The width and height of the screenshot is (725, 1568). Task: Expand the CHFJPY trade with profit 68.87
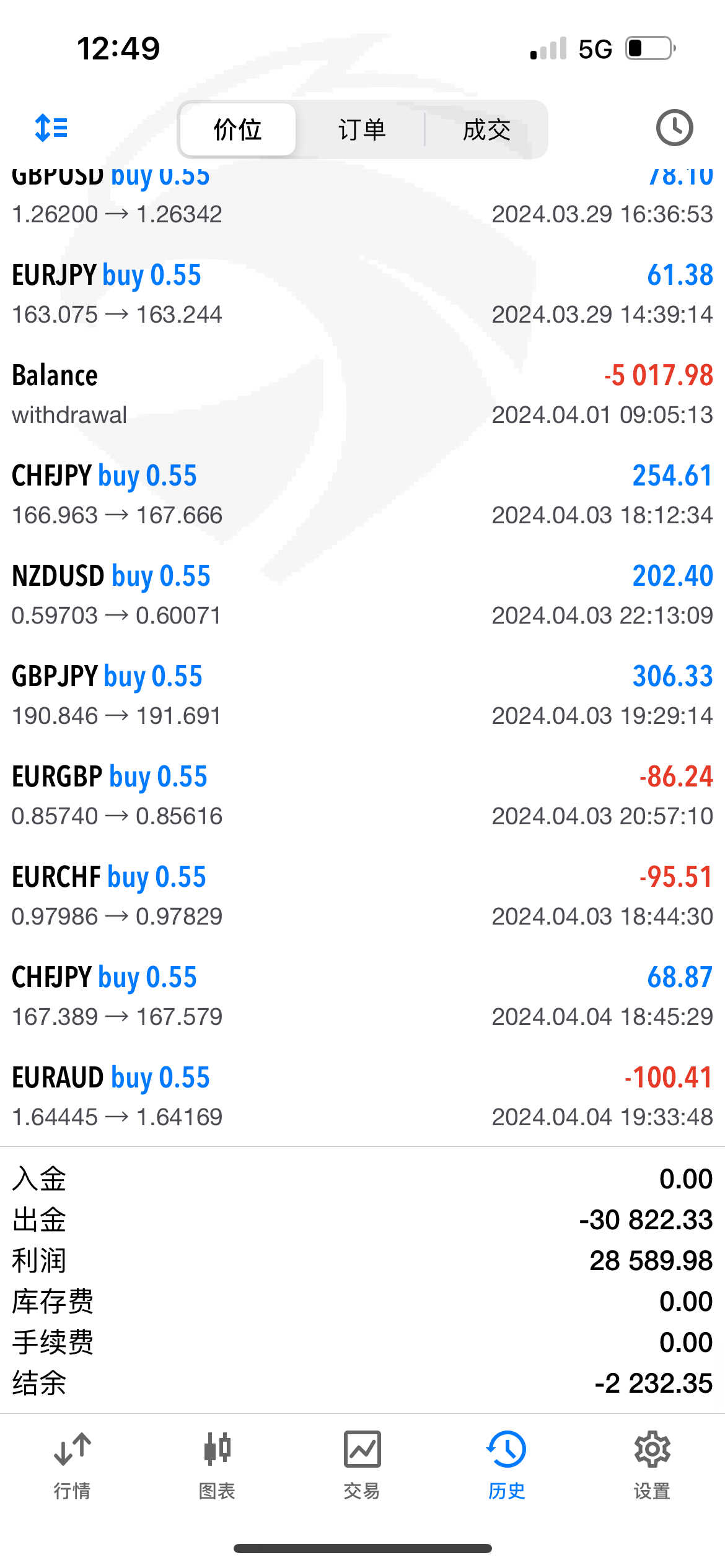tap(362, 996)
